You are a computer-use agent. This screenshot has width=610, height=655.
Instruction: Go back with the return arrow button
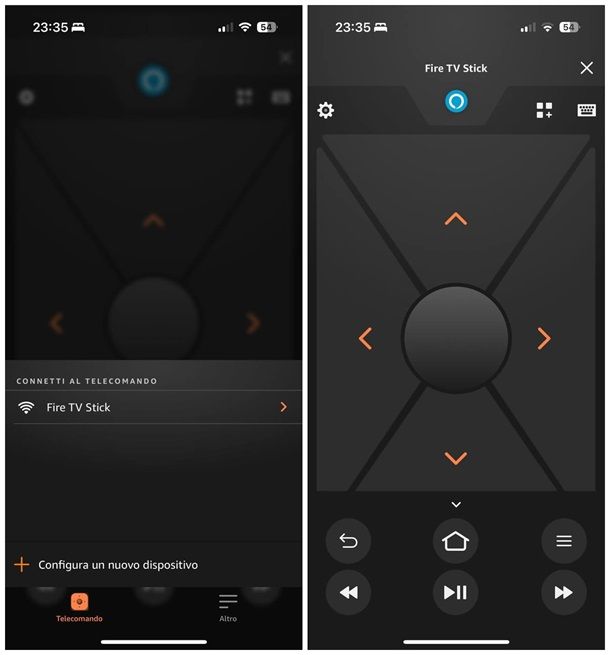348,541
